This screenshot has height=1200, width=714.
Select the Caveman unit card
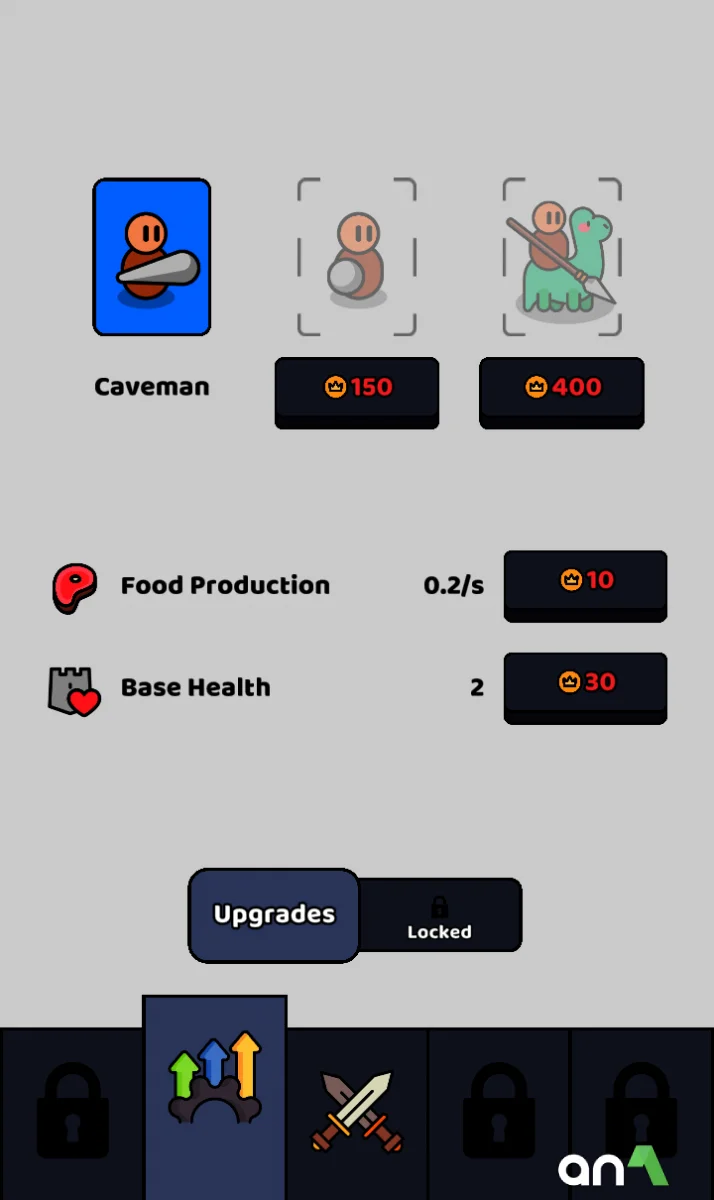click(152, 257)
